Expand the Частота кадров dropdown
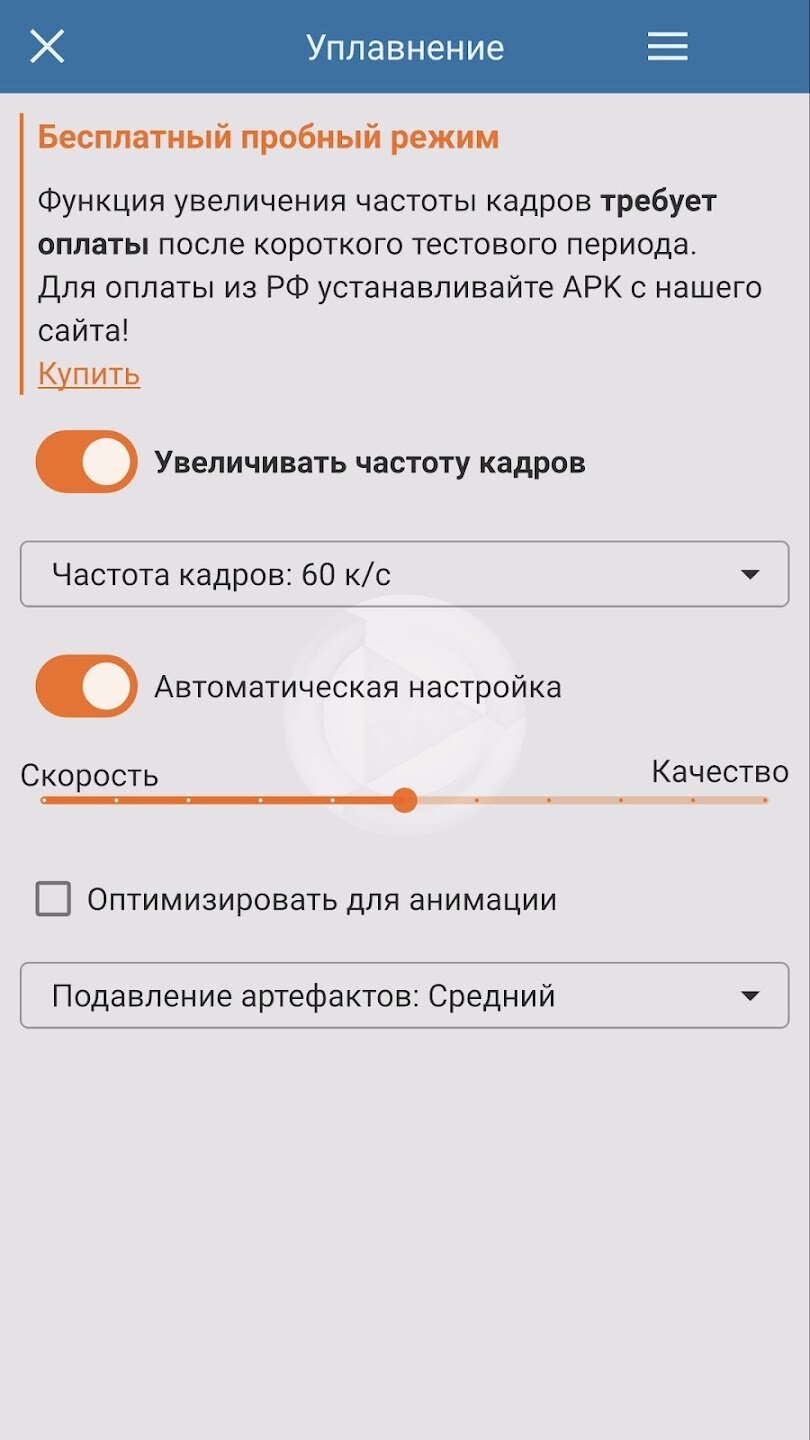 (404, 574)
